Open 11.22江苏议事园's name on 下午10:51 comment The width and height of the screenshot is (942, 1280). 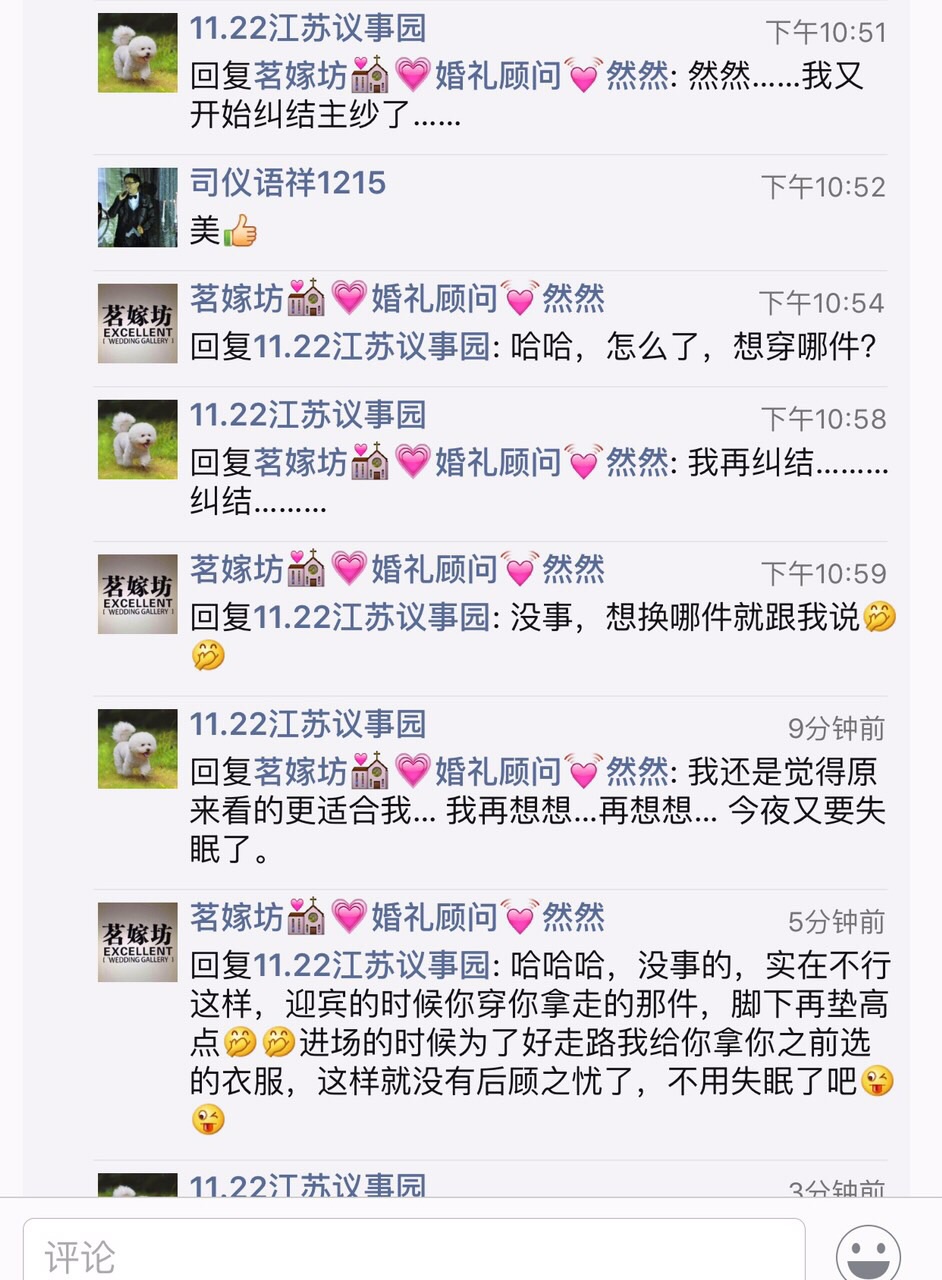click(x=308, y=28)
